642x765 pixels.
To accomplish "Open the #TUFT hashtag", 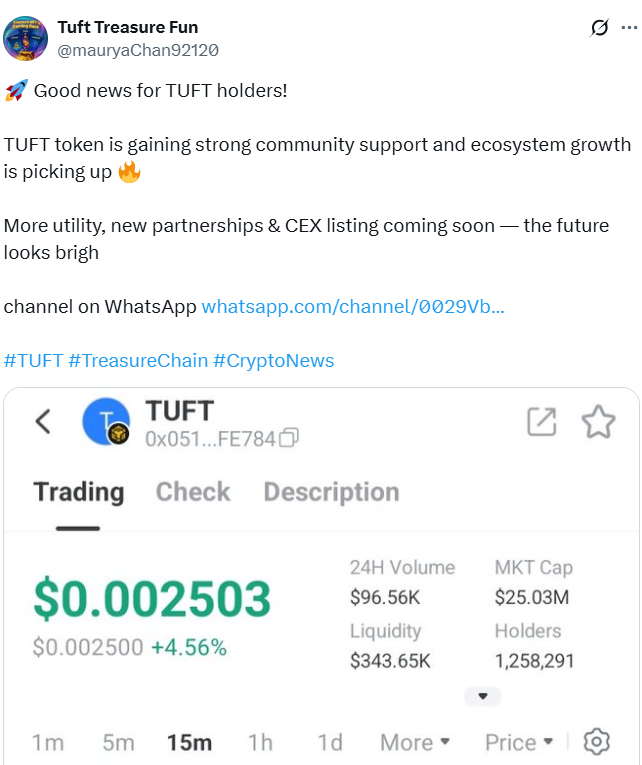I will (x=33, y=360).
